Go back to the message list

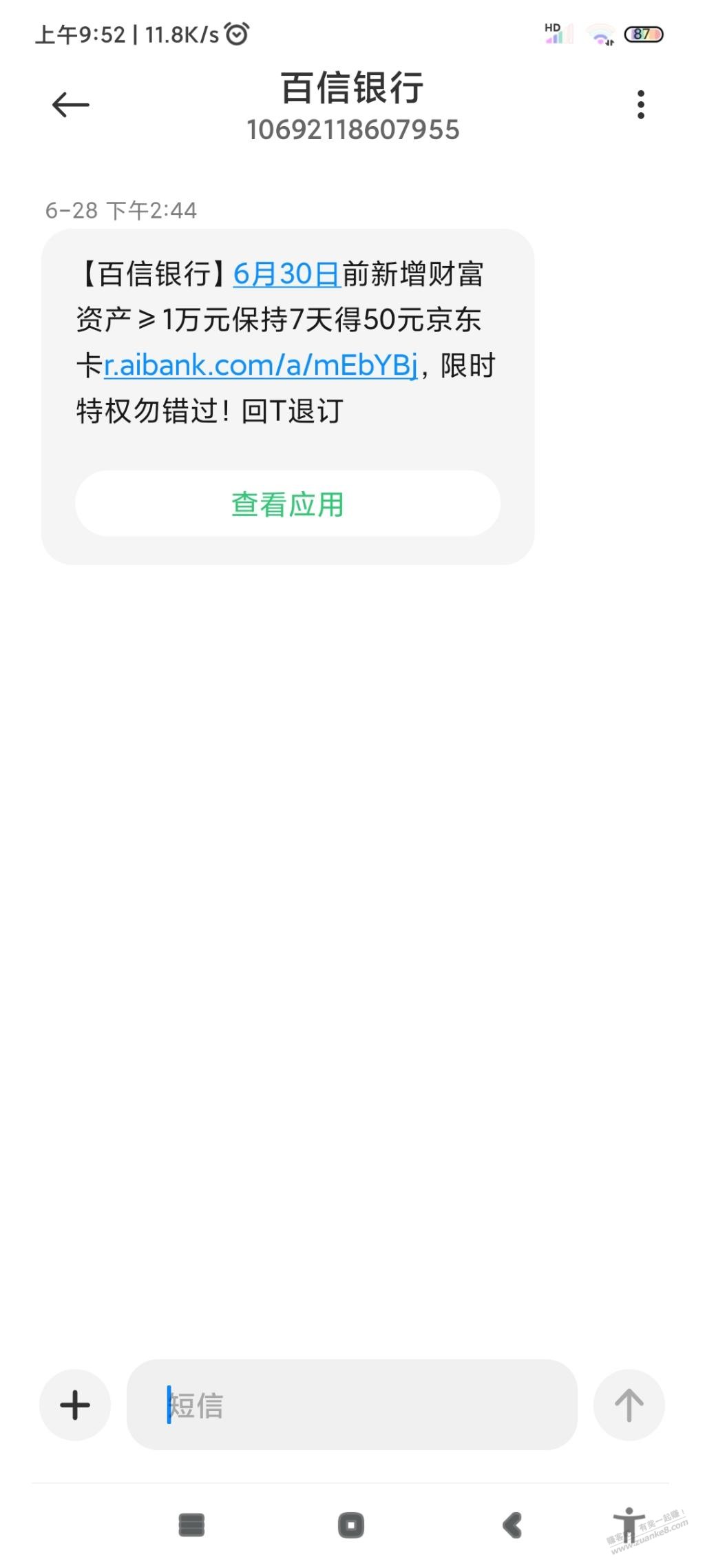click(71, 105)
